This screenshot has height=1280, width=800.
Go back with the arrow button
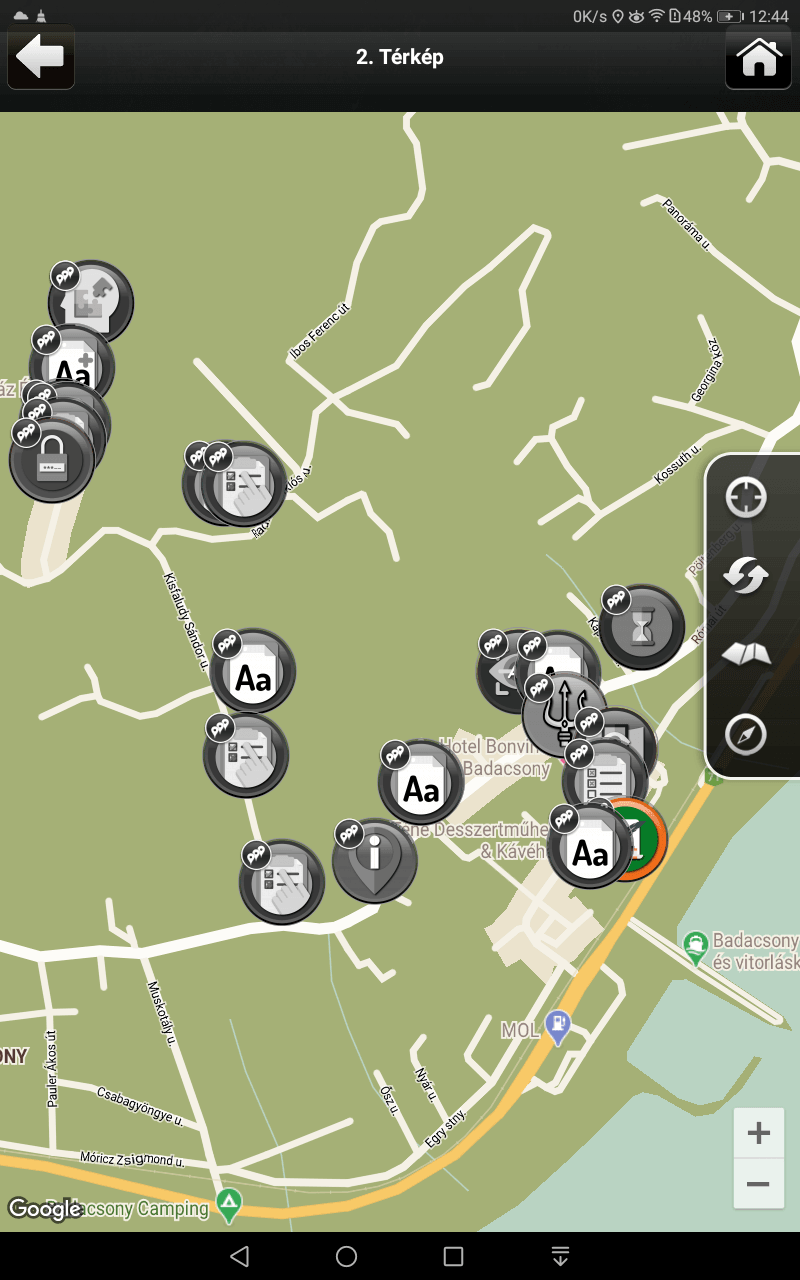41,57
